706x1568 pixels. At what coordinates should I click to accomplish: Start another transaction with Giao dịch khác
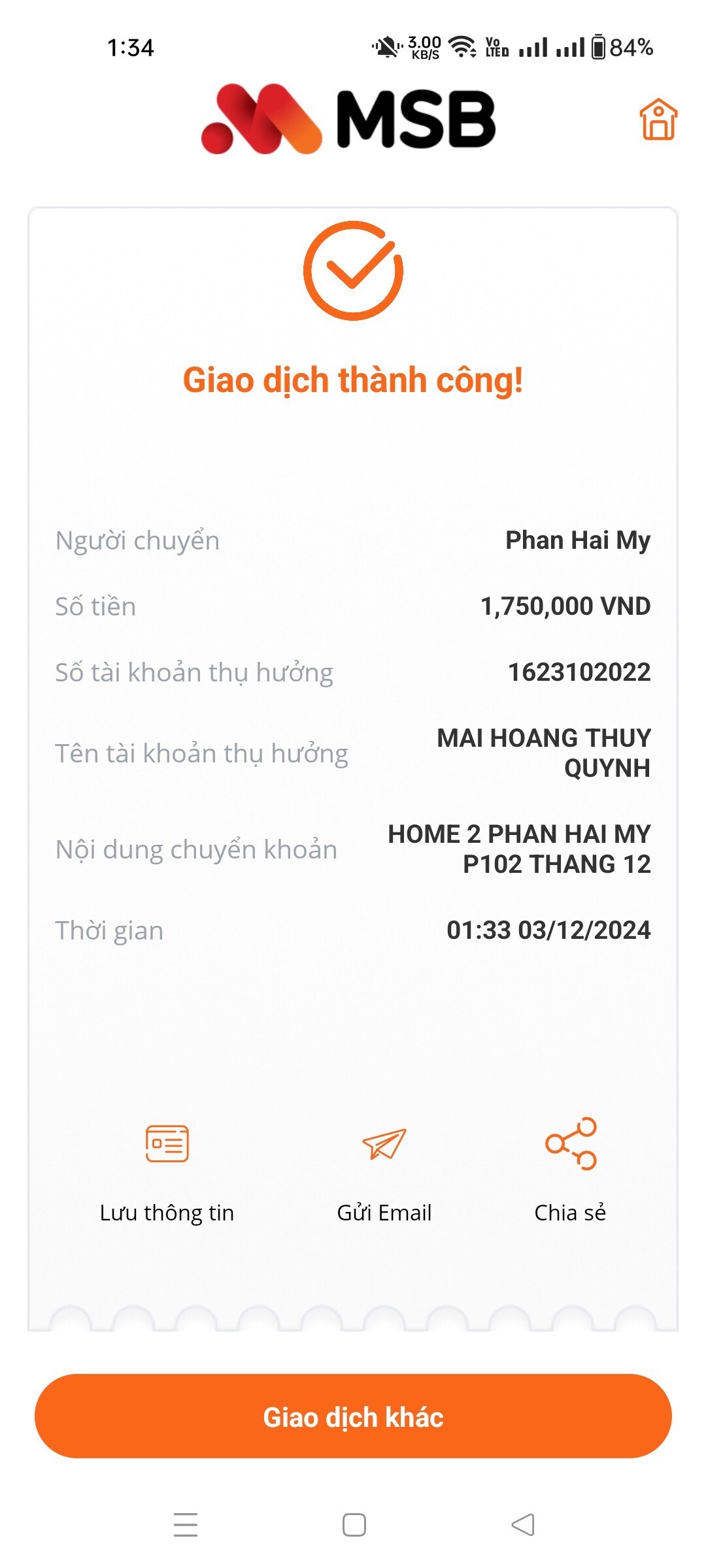pyautogui.click(x=353, y=1416)
